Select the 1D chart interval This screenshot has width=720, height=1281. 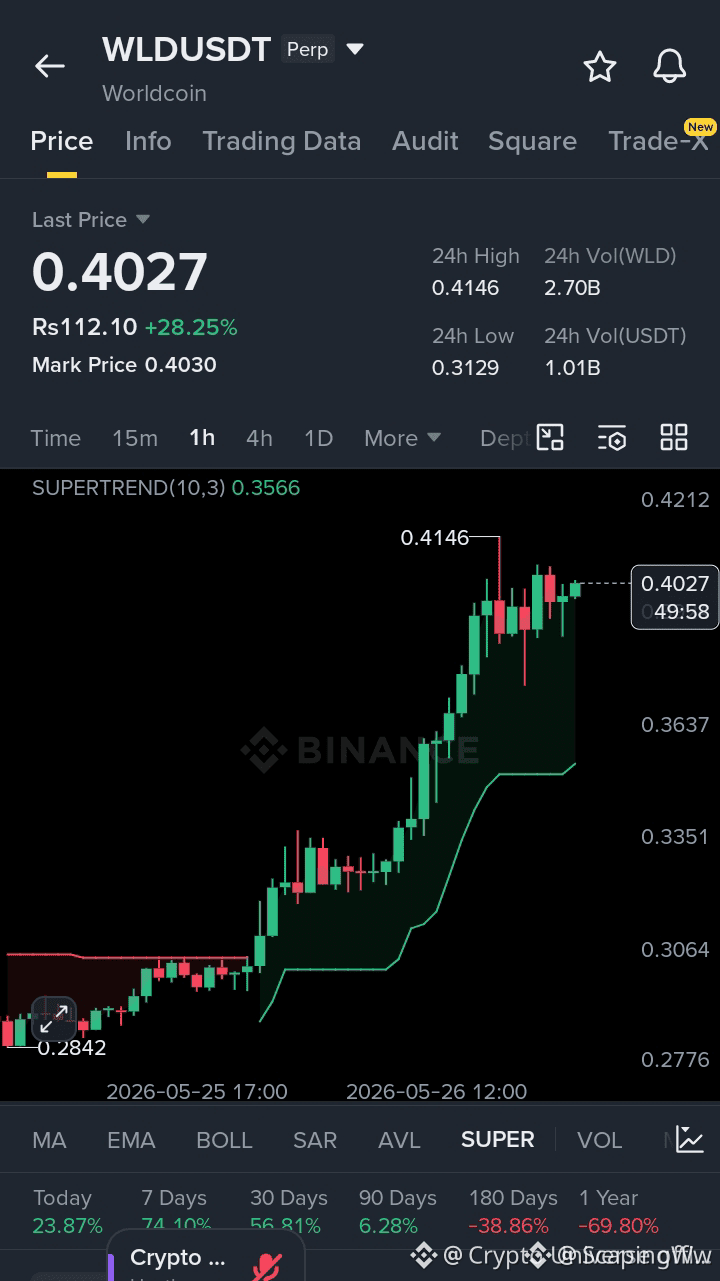(318, 438)
